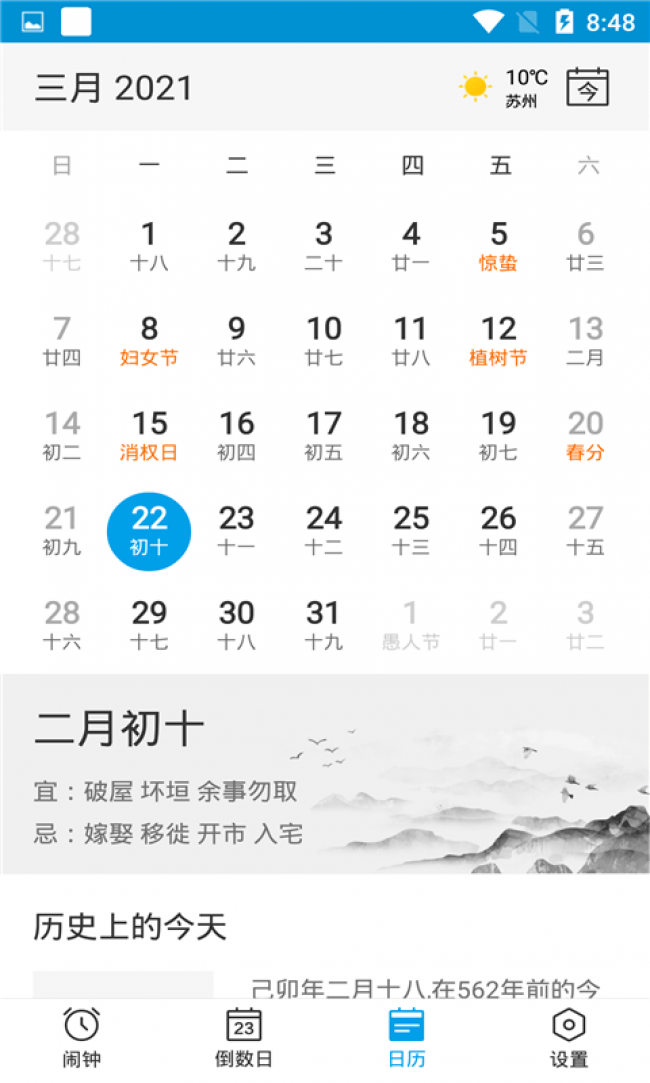
Task: Select the 日历 tab
Action: (406, 1038)
